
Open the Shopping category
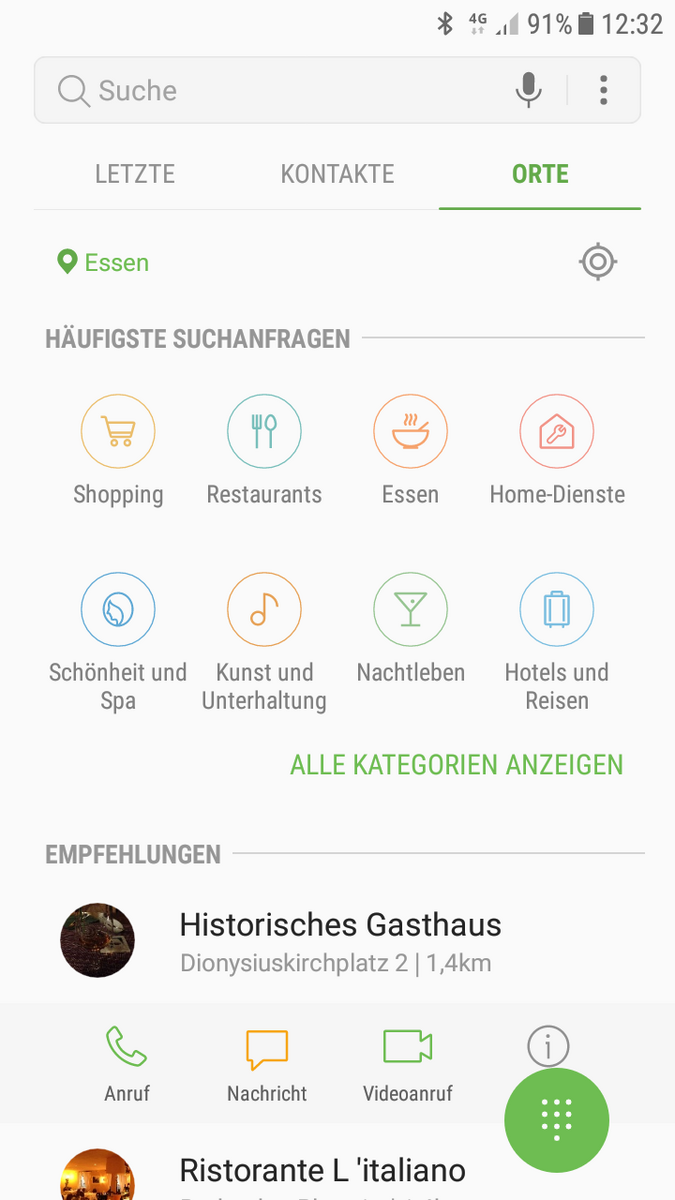coord(118,450)
